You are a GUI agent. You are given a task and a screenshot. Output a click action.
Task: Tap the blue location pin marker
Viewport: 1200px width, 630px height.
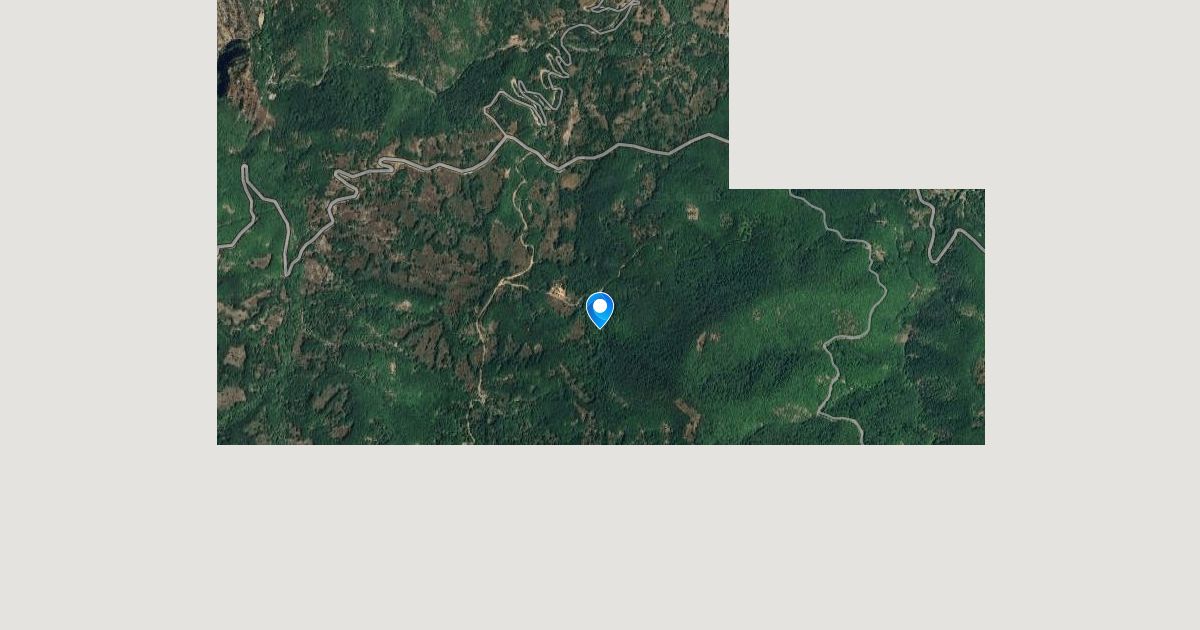pos(600,310)
